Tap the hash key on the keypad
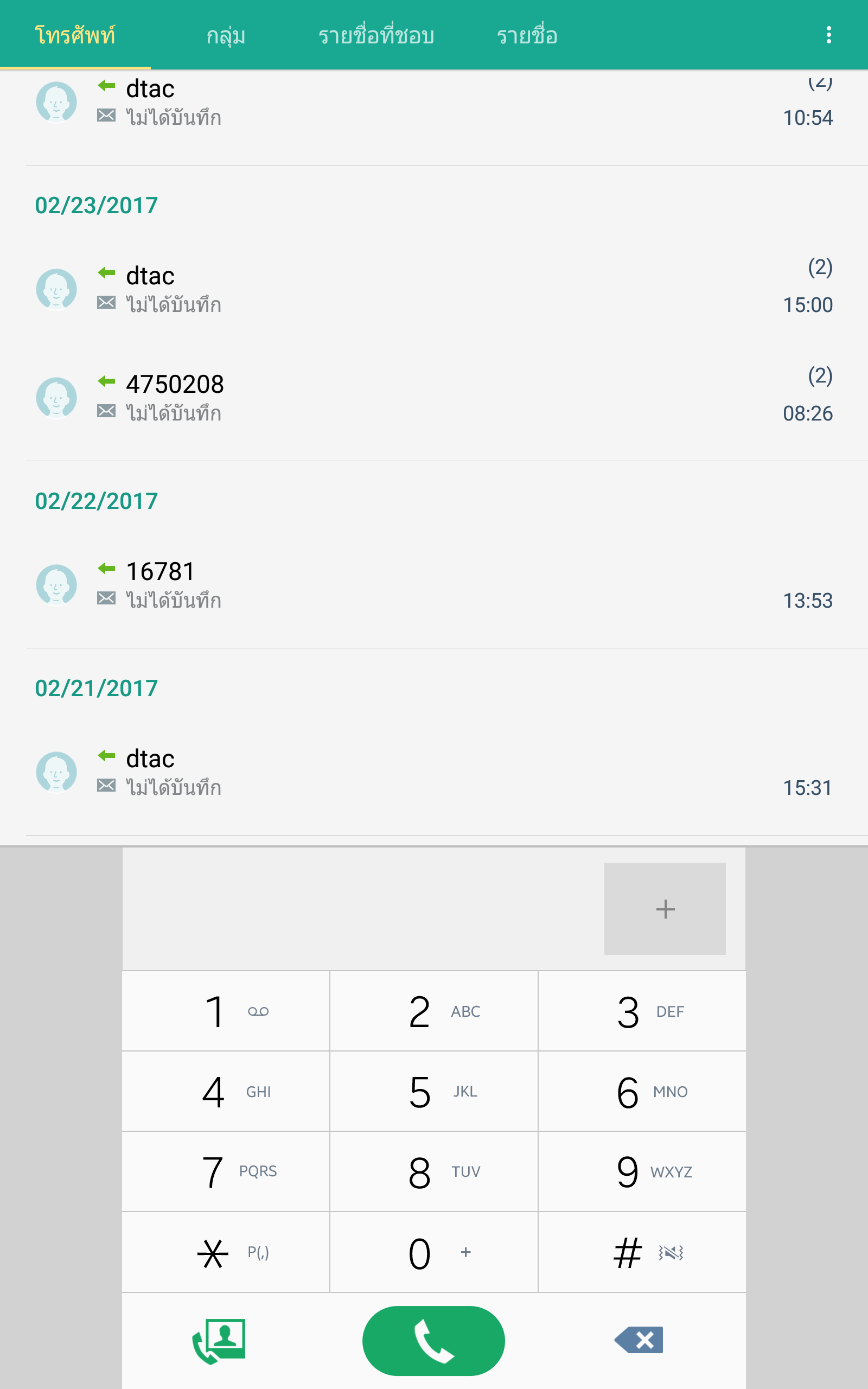 [642, 1252]
